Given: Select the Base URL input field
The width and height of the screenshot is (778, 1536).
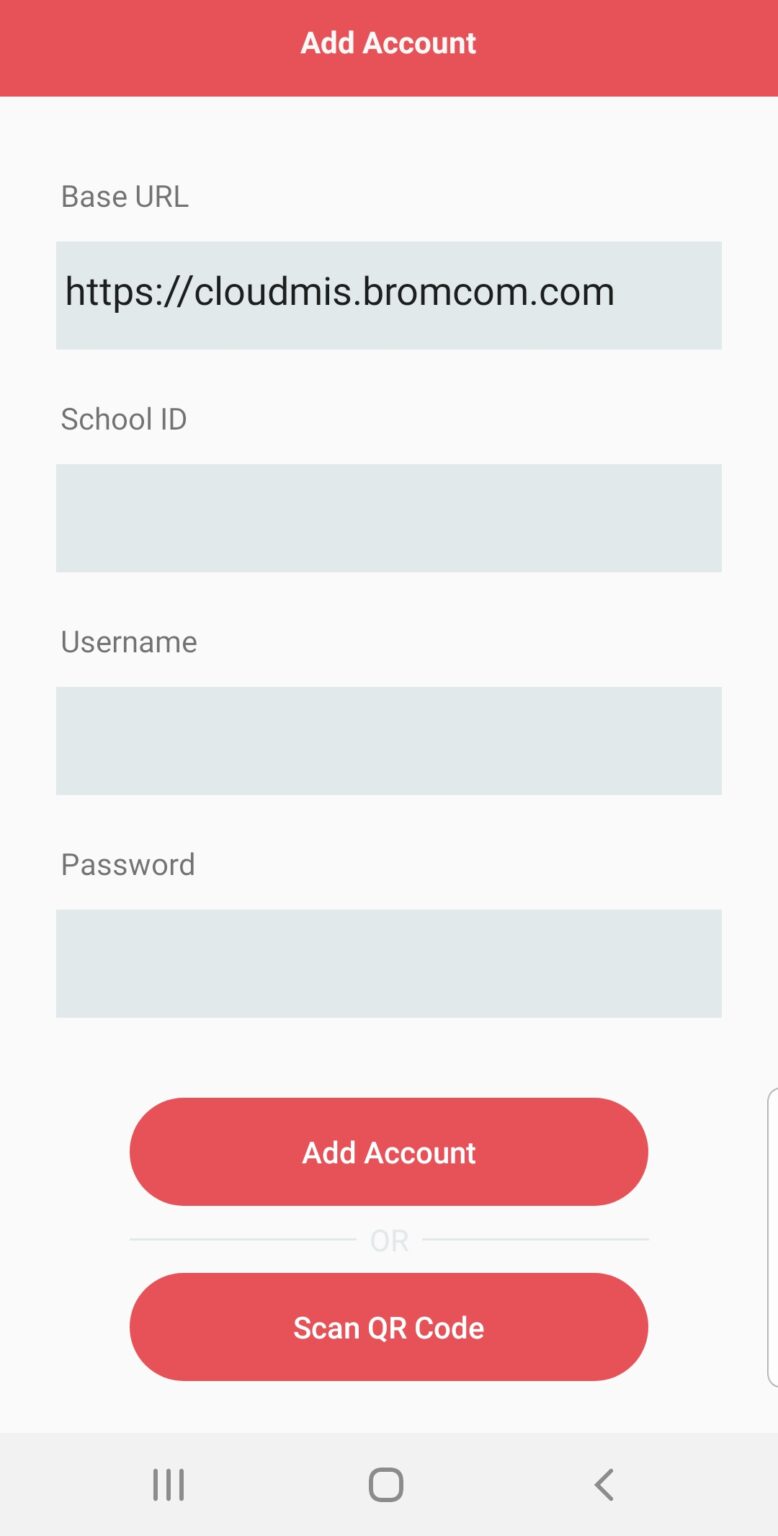Looking at the screenshot, I should point(388,294).
